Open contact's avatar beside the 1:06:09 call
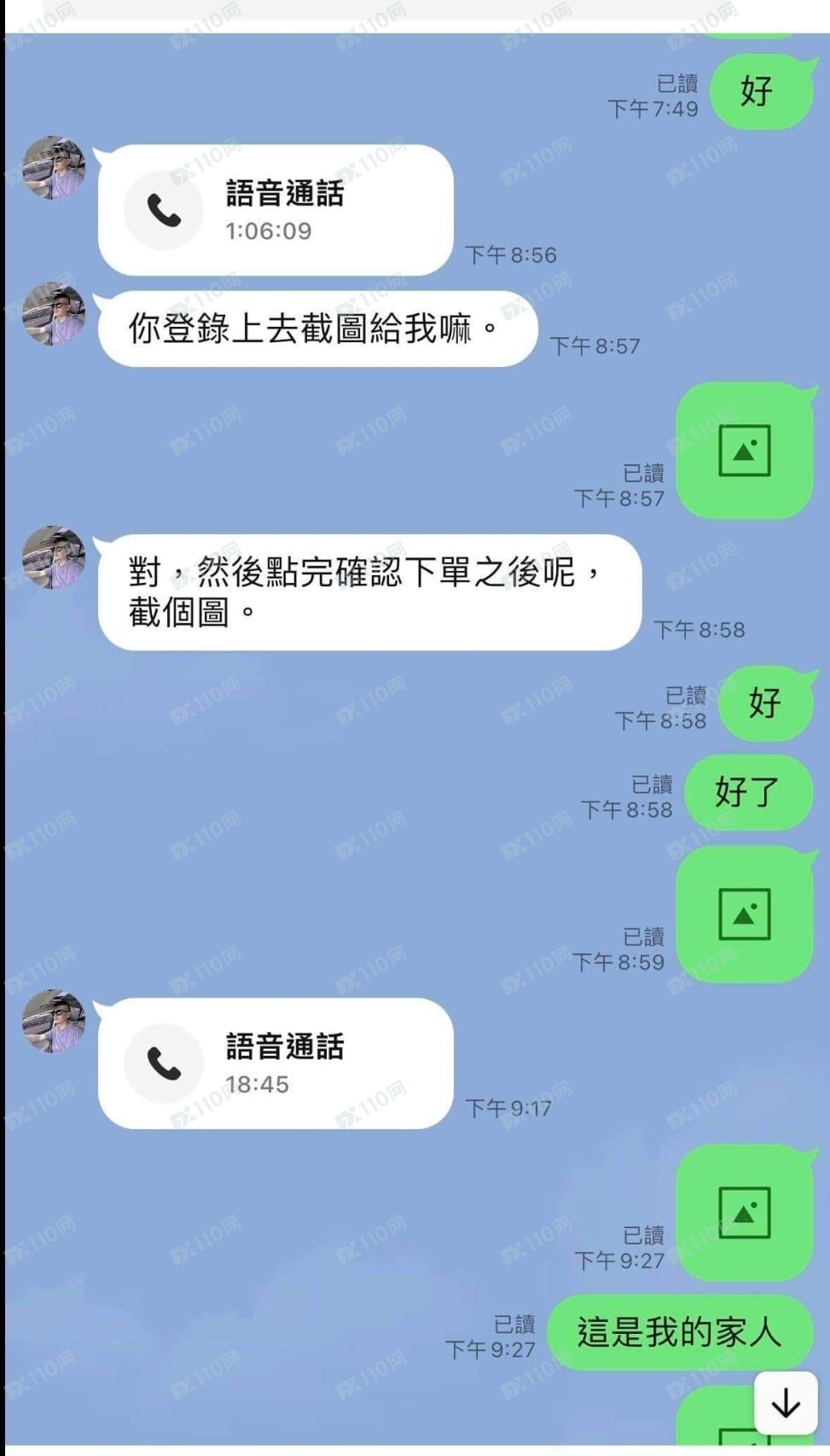830x1456 pixels. coord(53,168)
